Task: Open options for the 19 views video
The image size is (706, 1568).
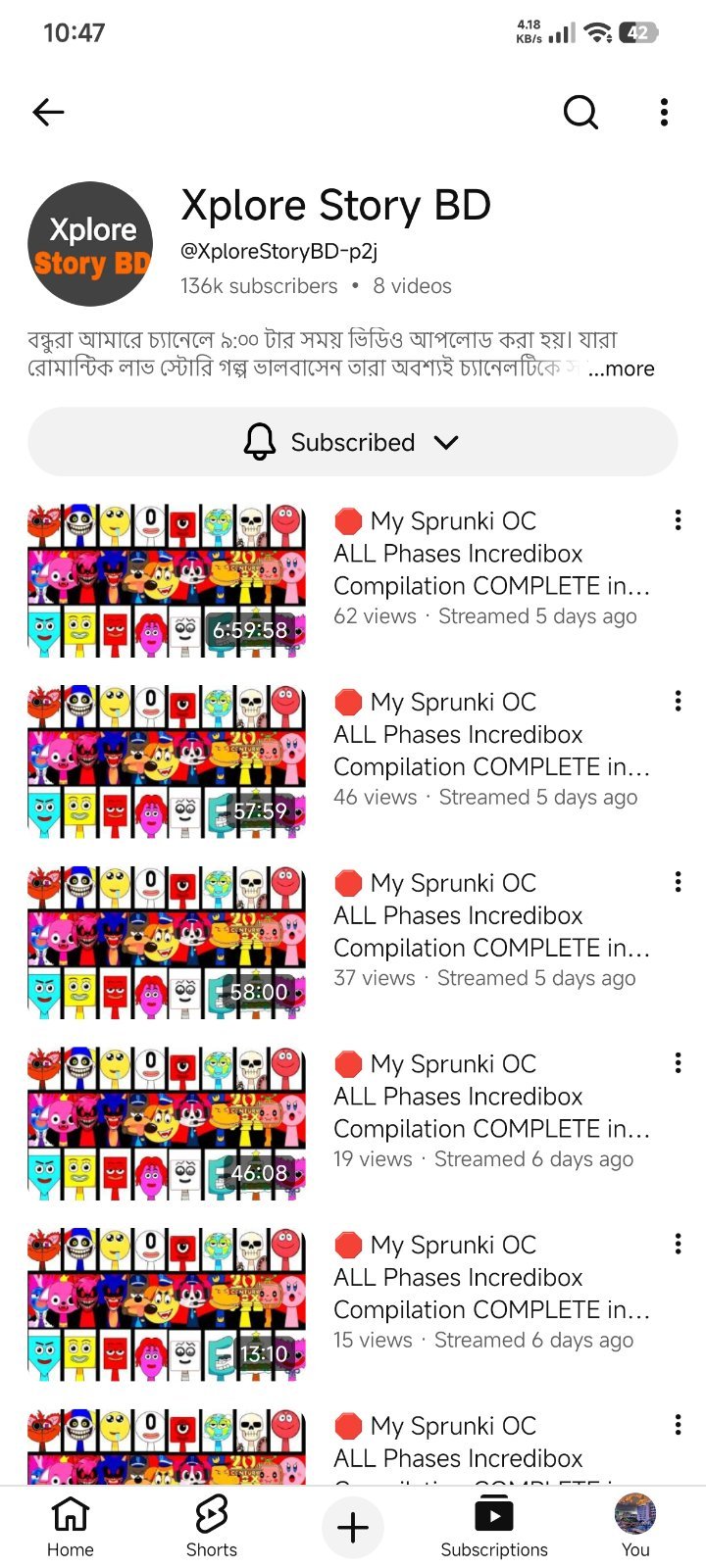Action: click(678, 1063)
